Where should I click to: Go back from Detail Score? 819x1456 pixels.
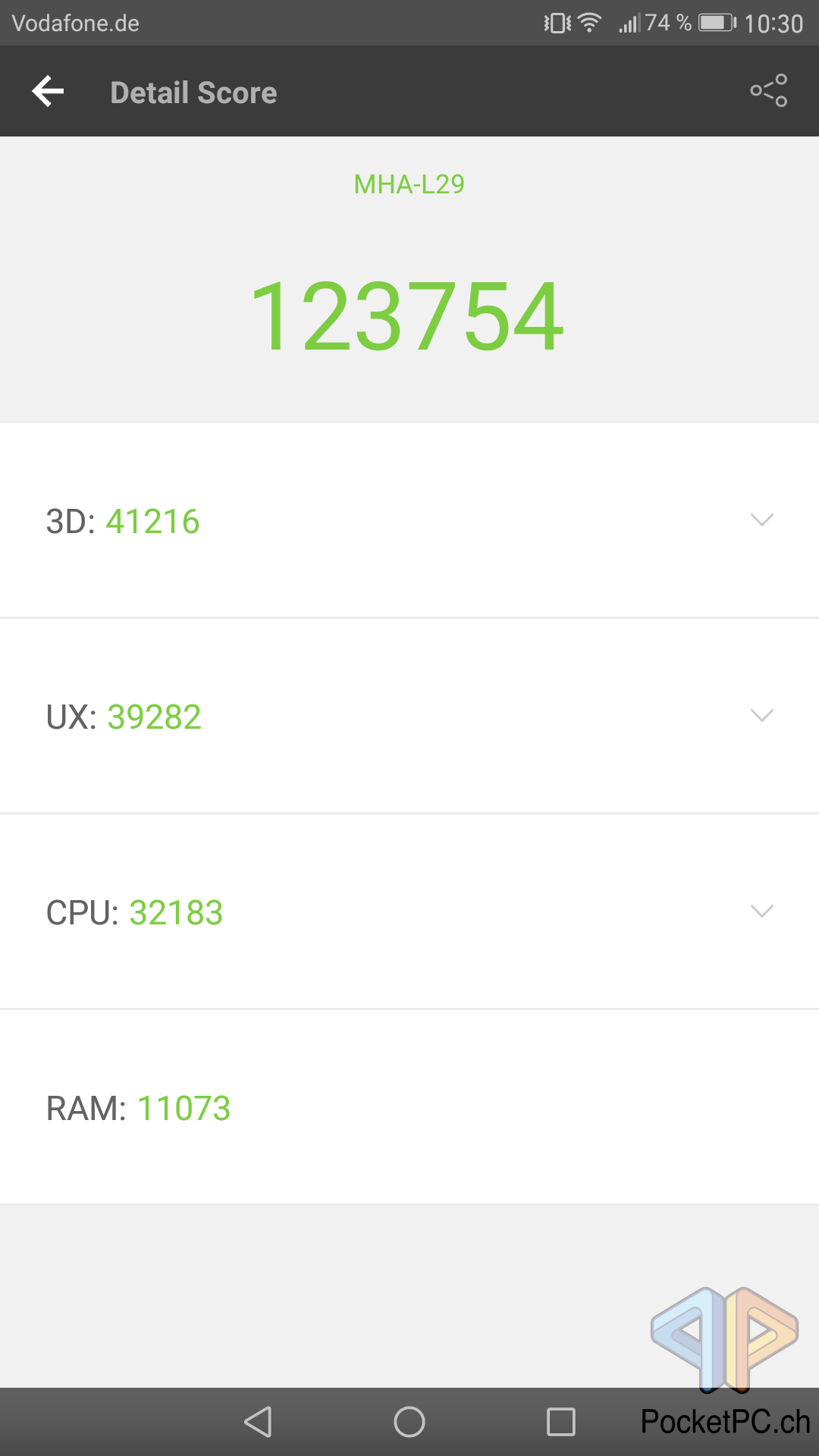(48, 92)
